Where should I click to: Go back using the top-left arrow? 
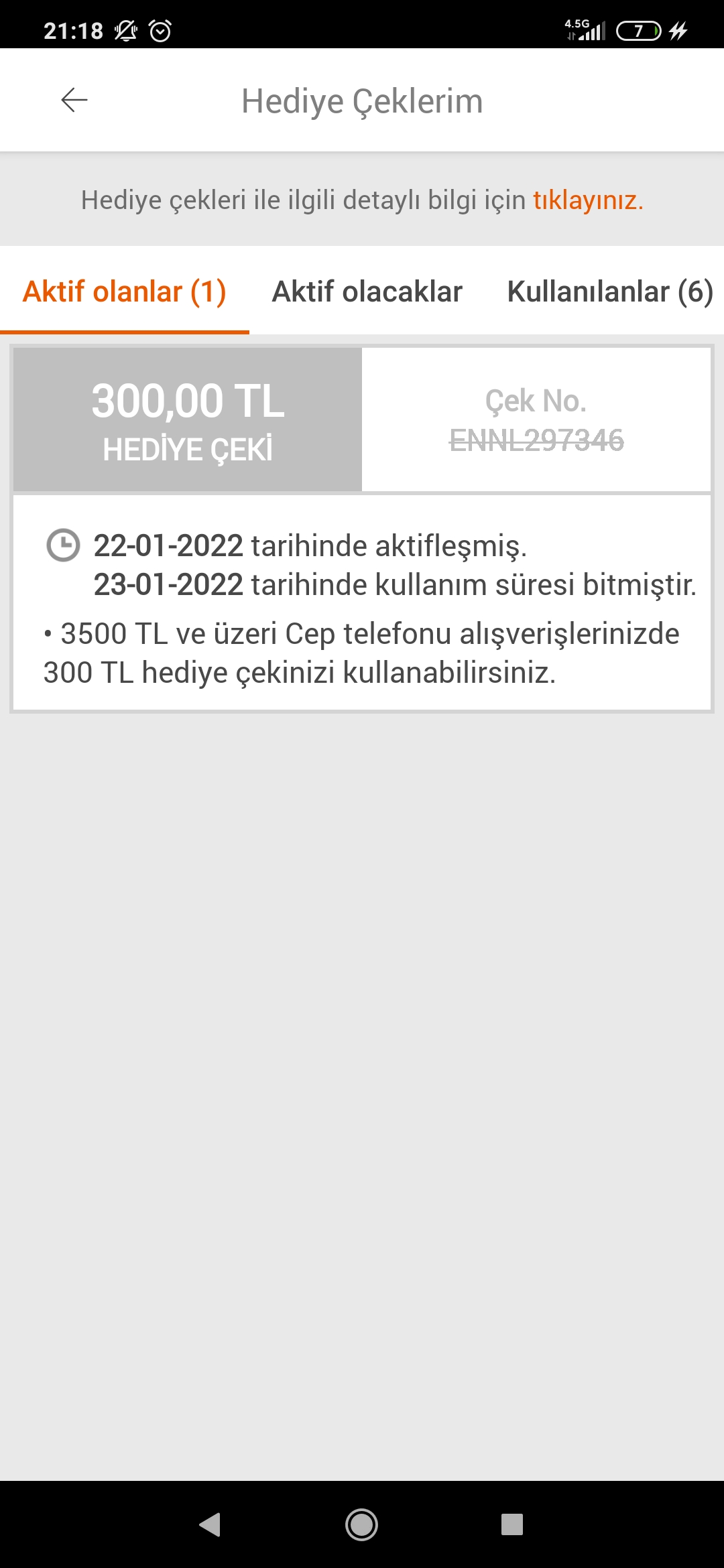click(74, 101)
